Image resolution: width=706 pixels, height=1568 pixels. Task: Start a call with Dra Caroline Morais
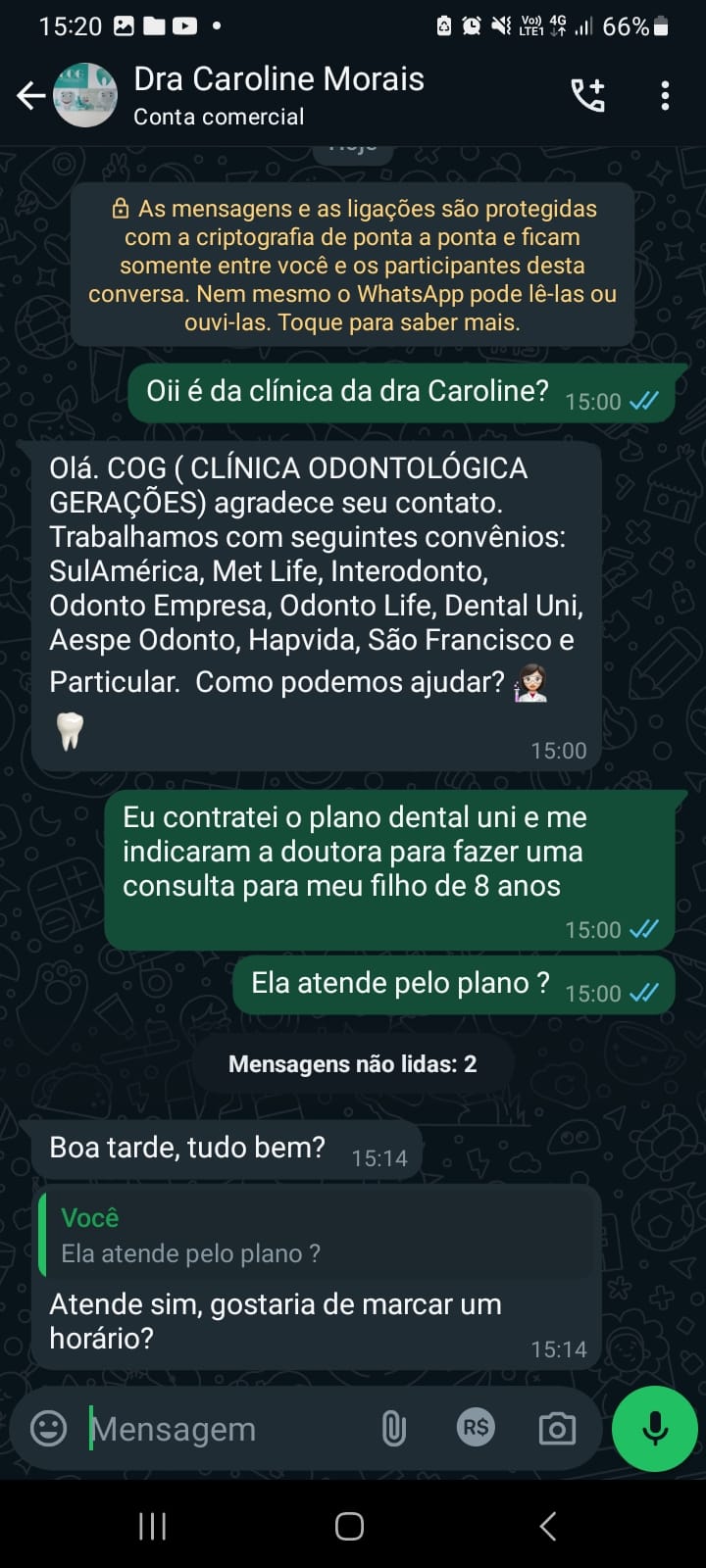[x=588, y=95]
